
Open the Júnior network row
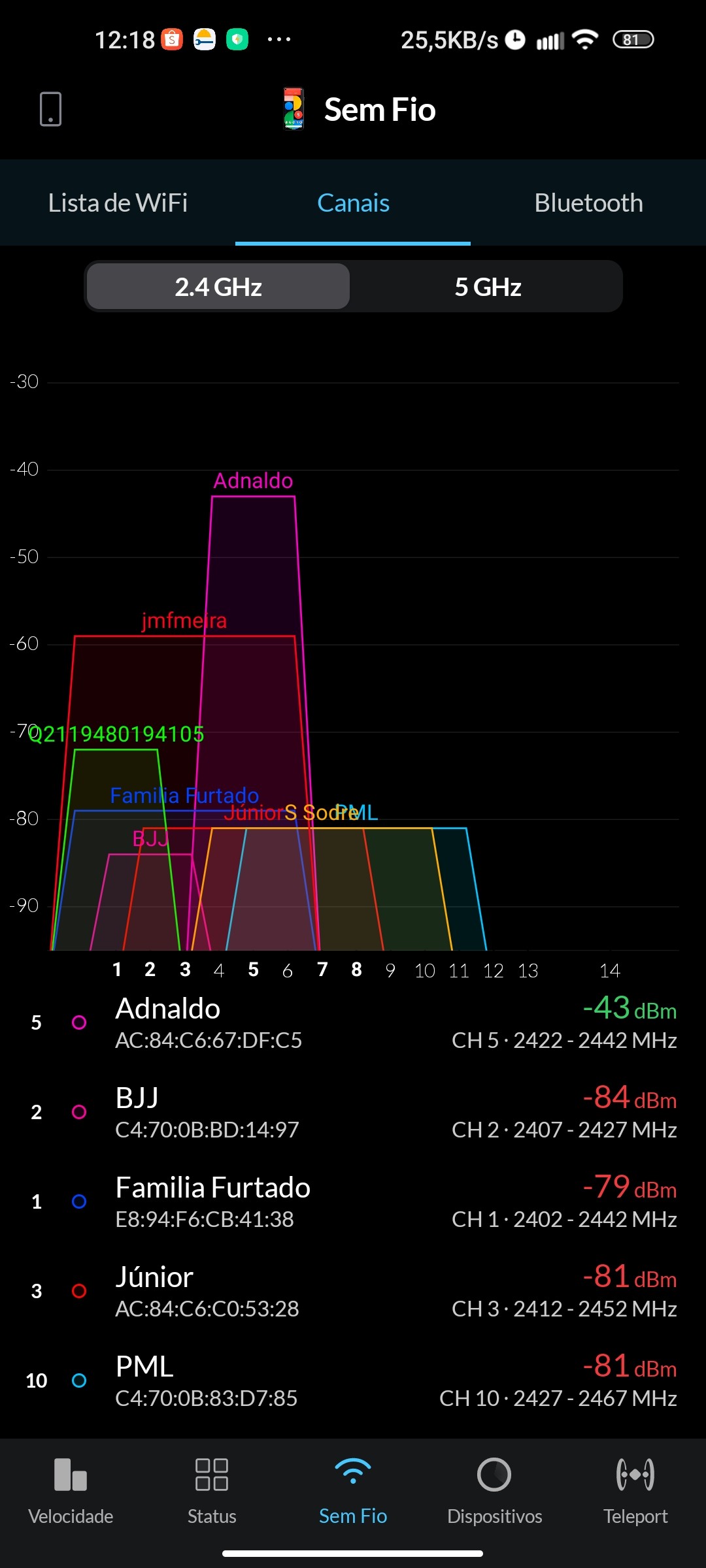(x=353, y=1292)
